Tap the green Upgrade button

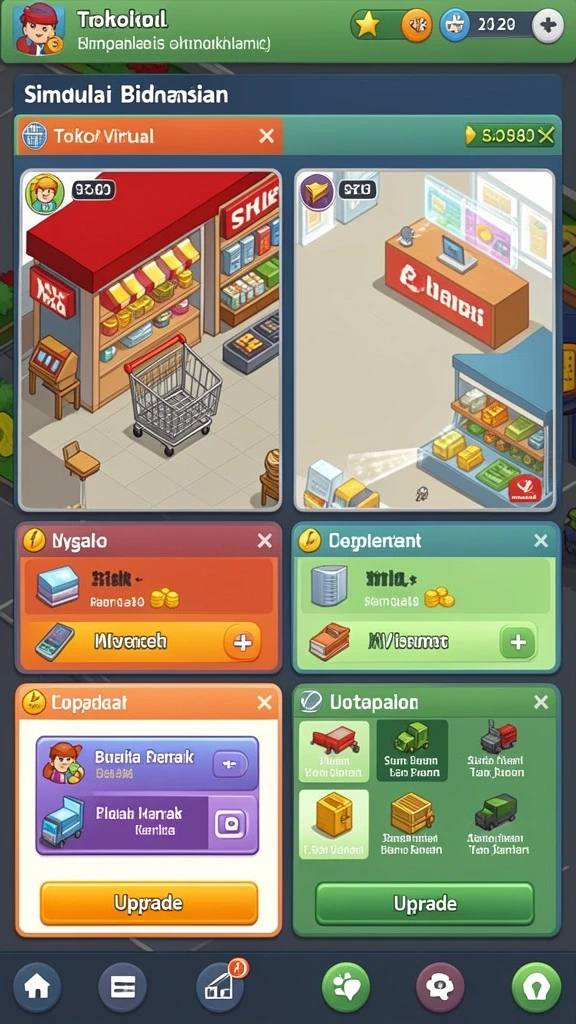pyautogui.click(x=425, y=904)
